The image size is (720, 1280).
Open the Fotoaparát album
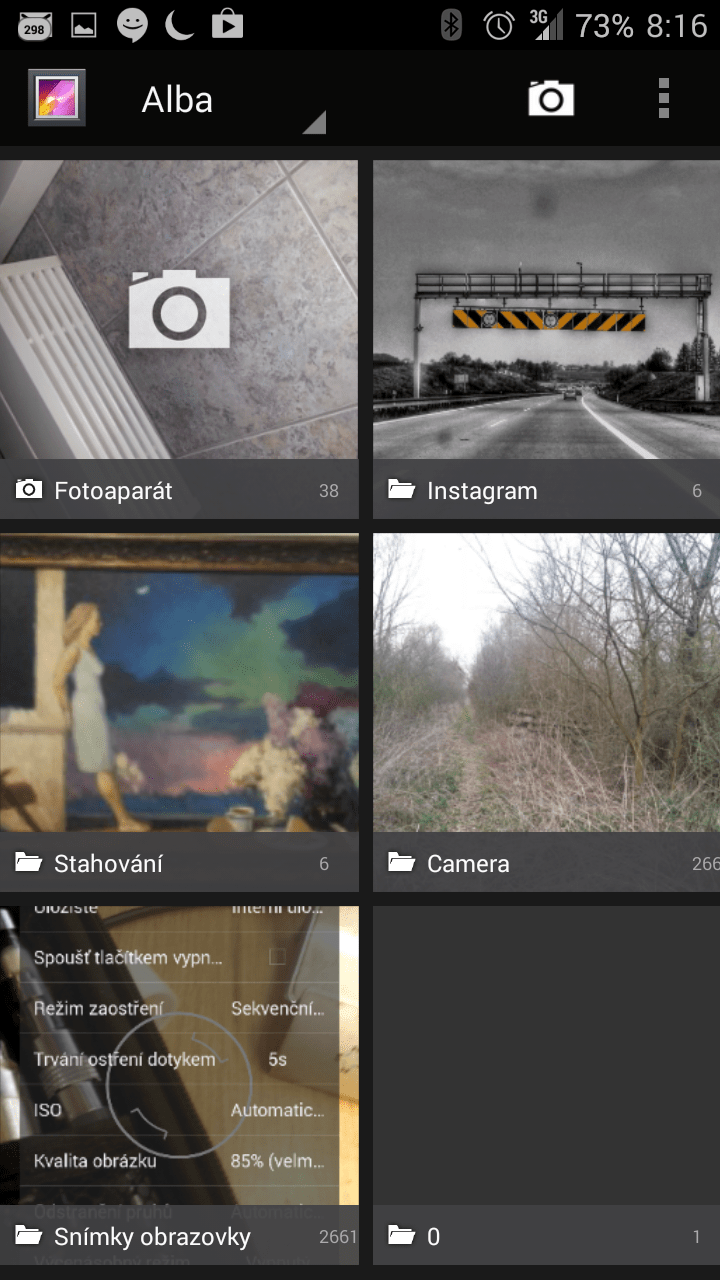point(179,340)
